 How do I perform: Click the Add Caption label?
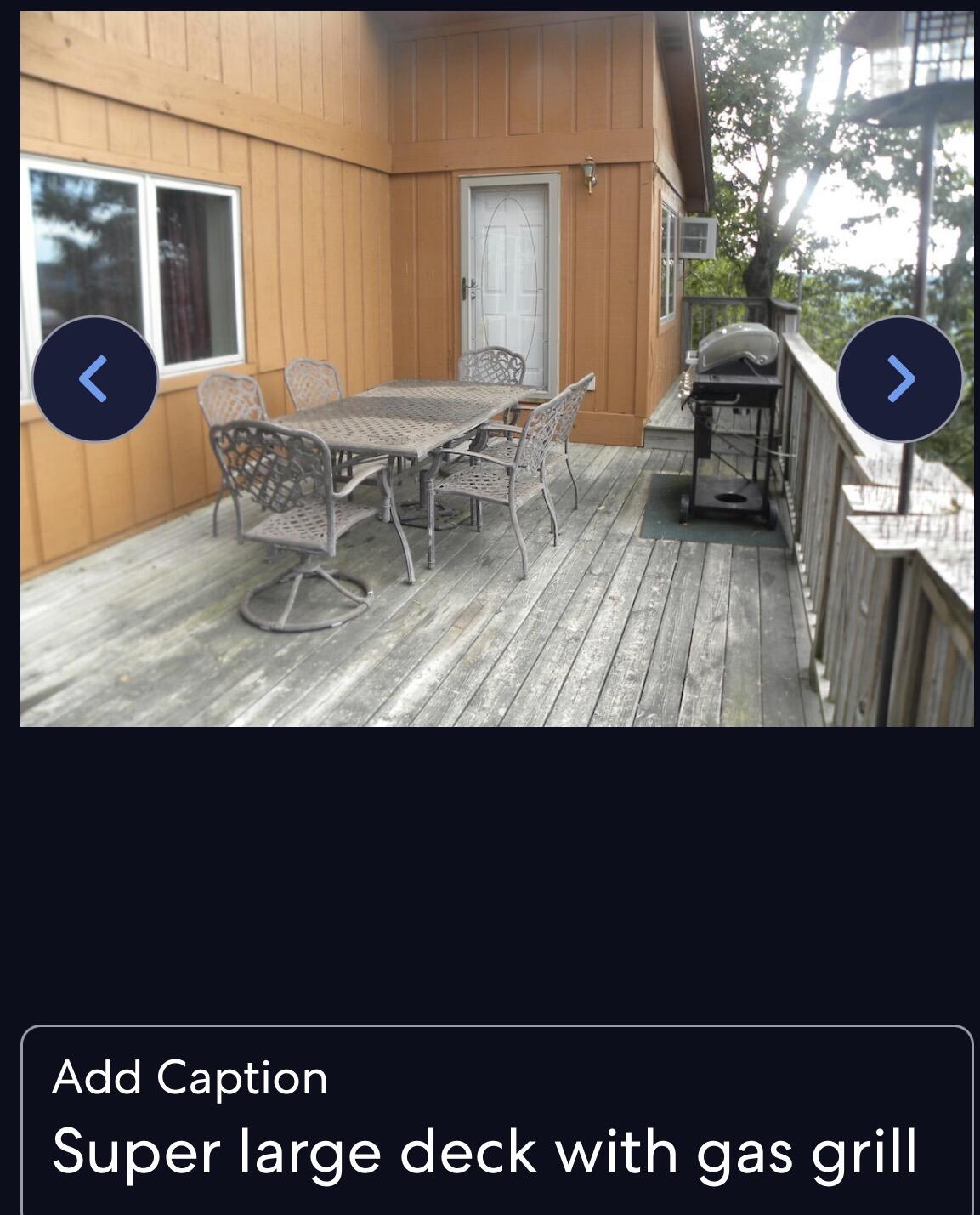click(187, 1079)
